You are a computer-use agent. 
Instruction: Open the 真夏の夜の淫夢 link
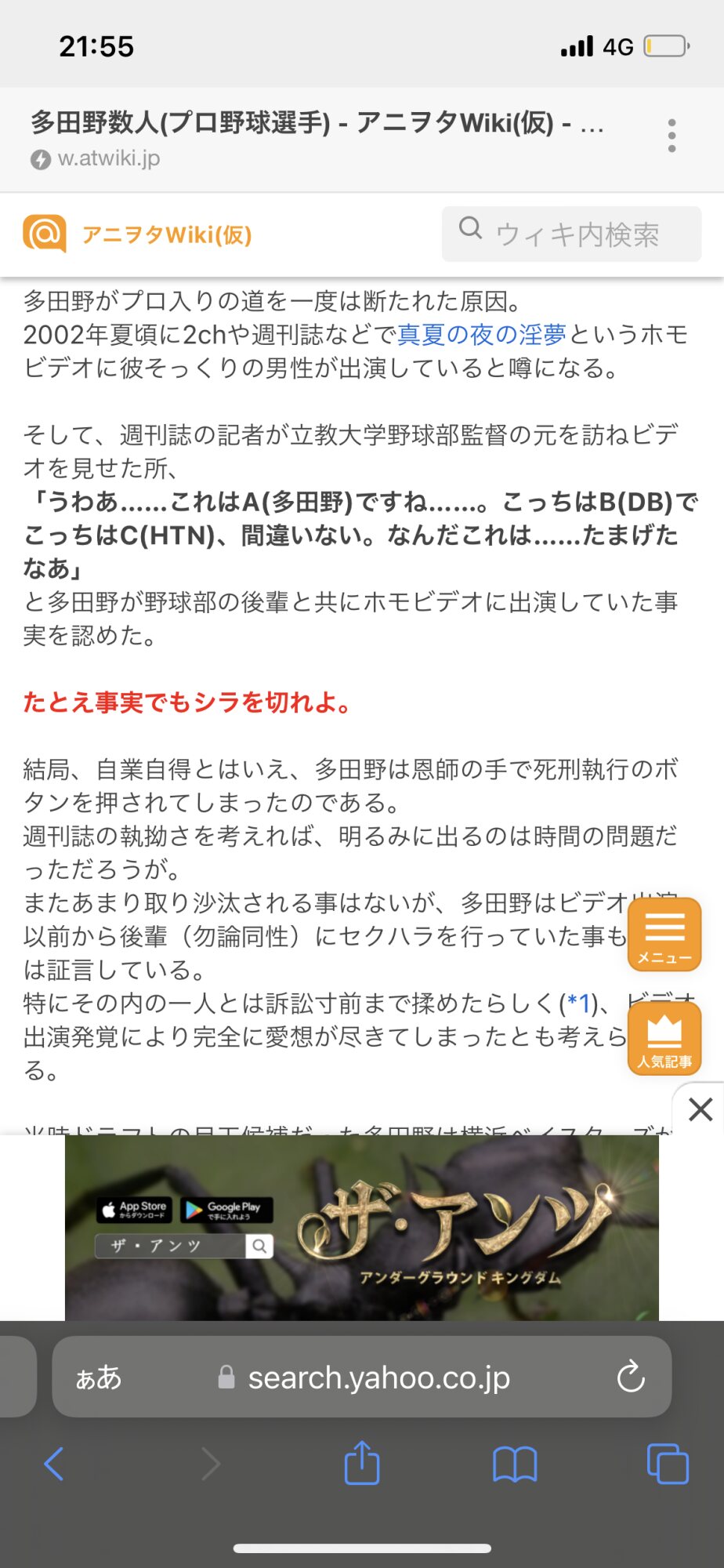click(x=481, y=335)
